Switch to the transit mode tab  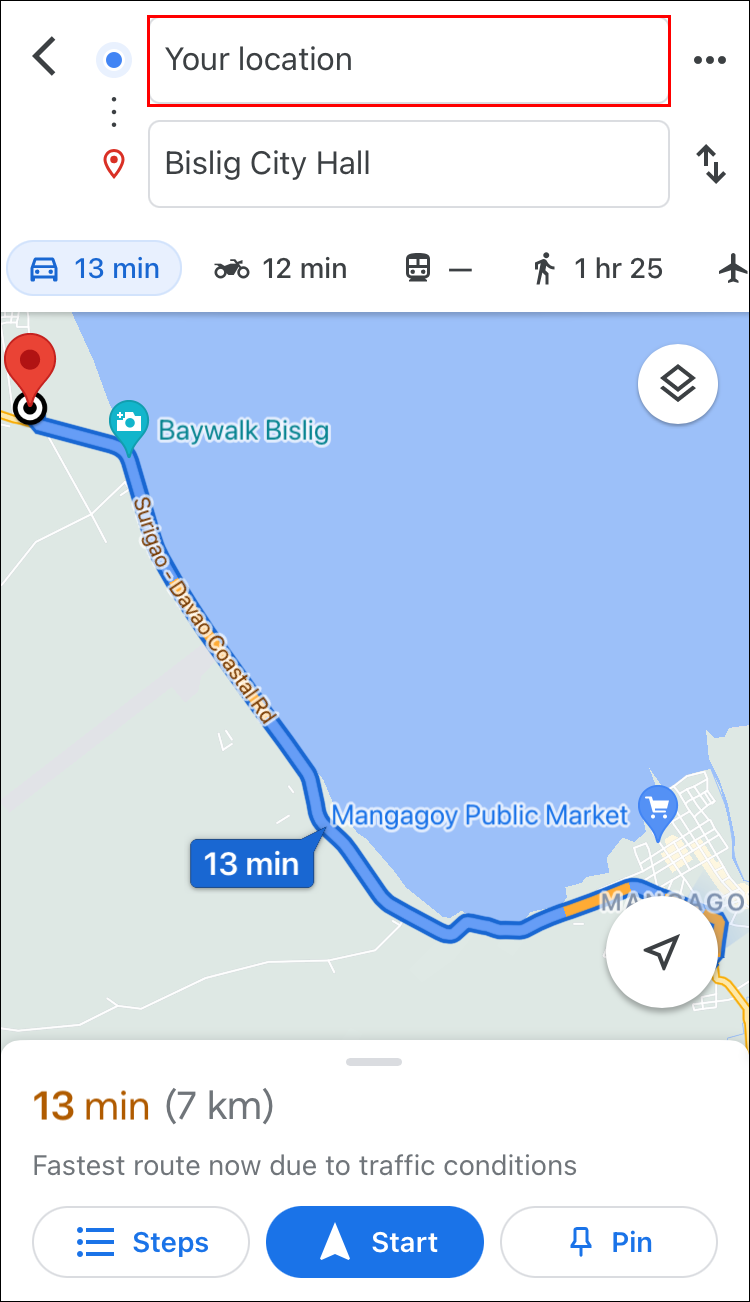pos(438,269)
